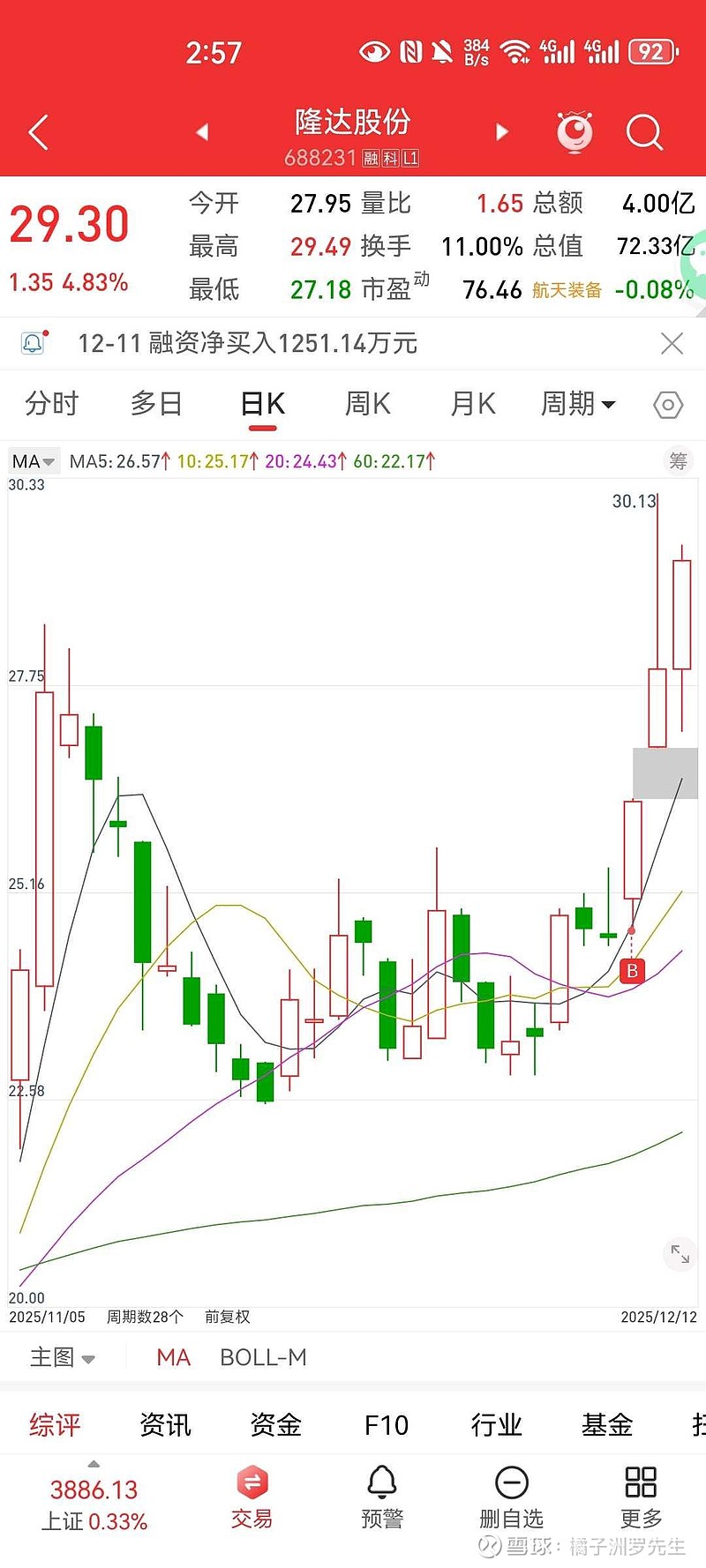Expand chart to full screen
The image size is (706, 1568).
pyautogui.click(x=680, y=1253)
